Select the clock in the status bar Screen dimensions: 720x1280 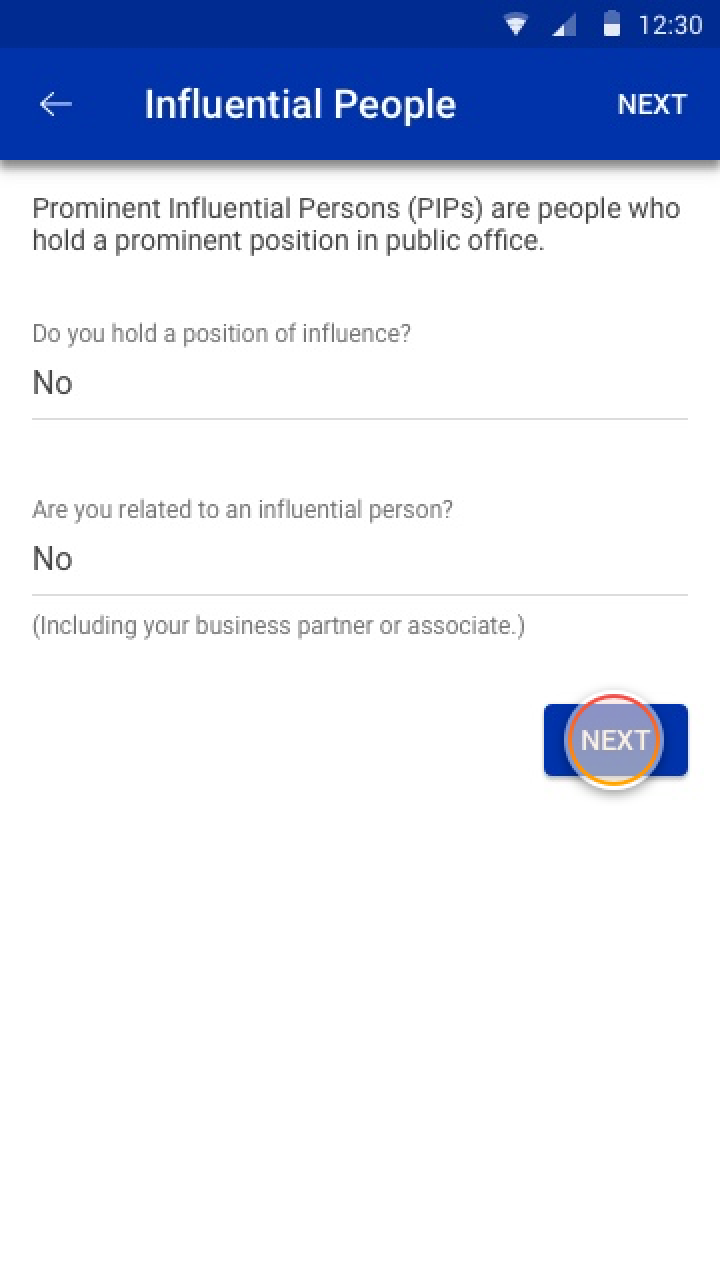point(668,25)
